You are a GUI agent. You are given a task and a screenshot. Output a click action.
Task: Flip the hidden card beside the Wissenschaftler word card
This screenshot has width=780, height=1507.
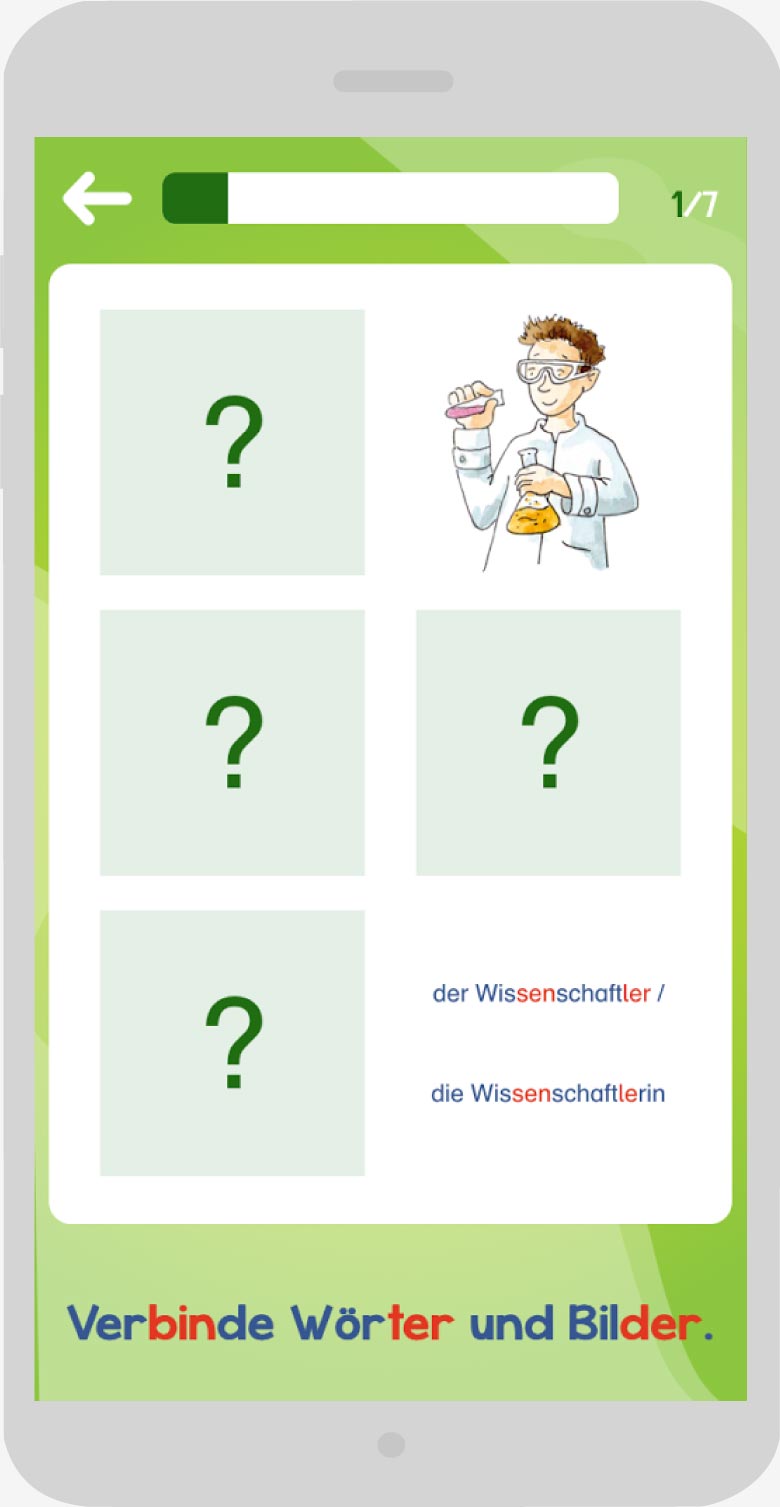232,1042
